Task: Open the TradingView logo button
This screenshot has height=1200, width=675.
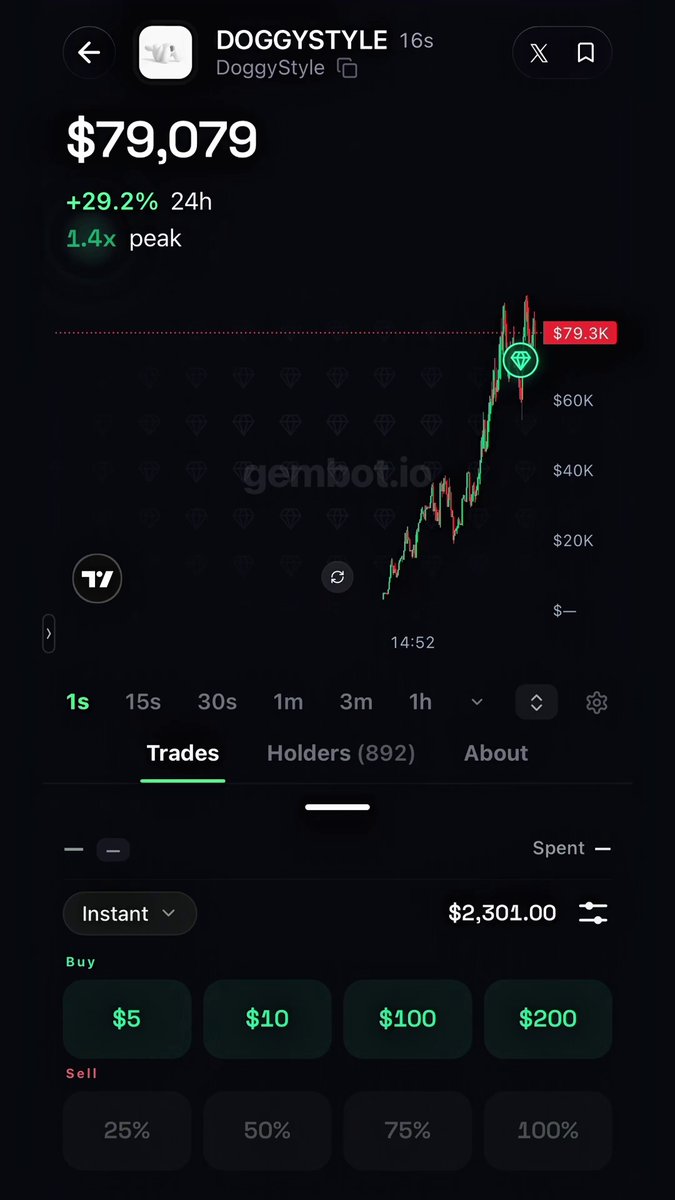Action: coord(97,578)
